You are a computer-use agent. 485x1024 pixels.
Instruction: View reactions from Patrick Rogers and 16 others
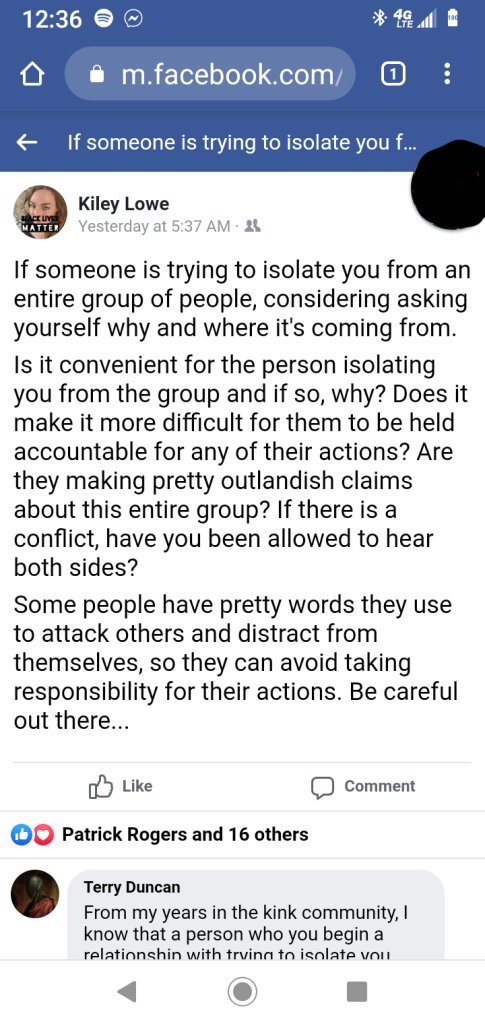(160, 834)
